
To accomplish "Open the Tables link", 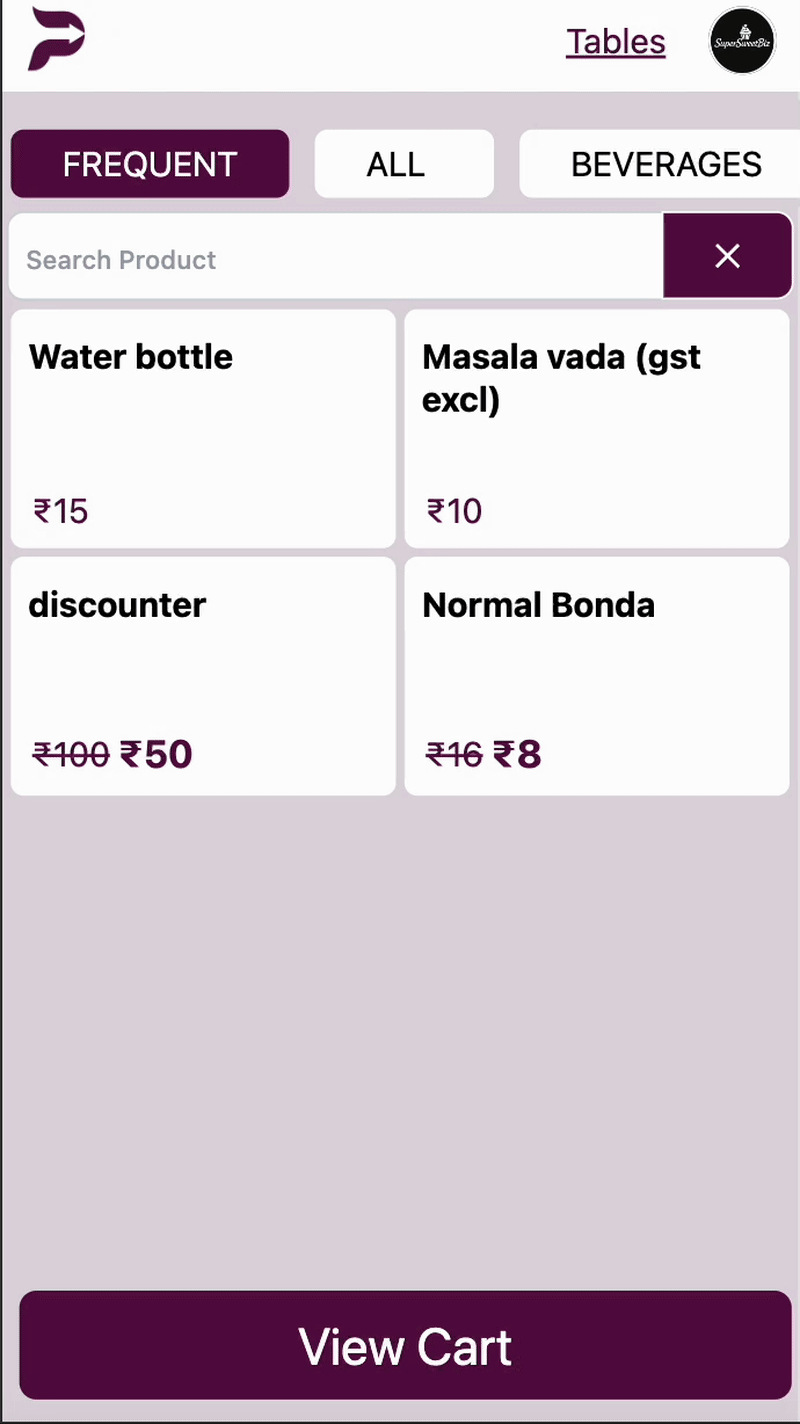I will pyautogui.click(x=615, y=42).
